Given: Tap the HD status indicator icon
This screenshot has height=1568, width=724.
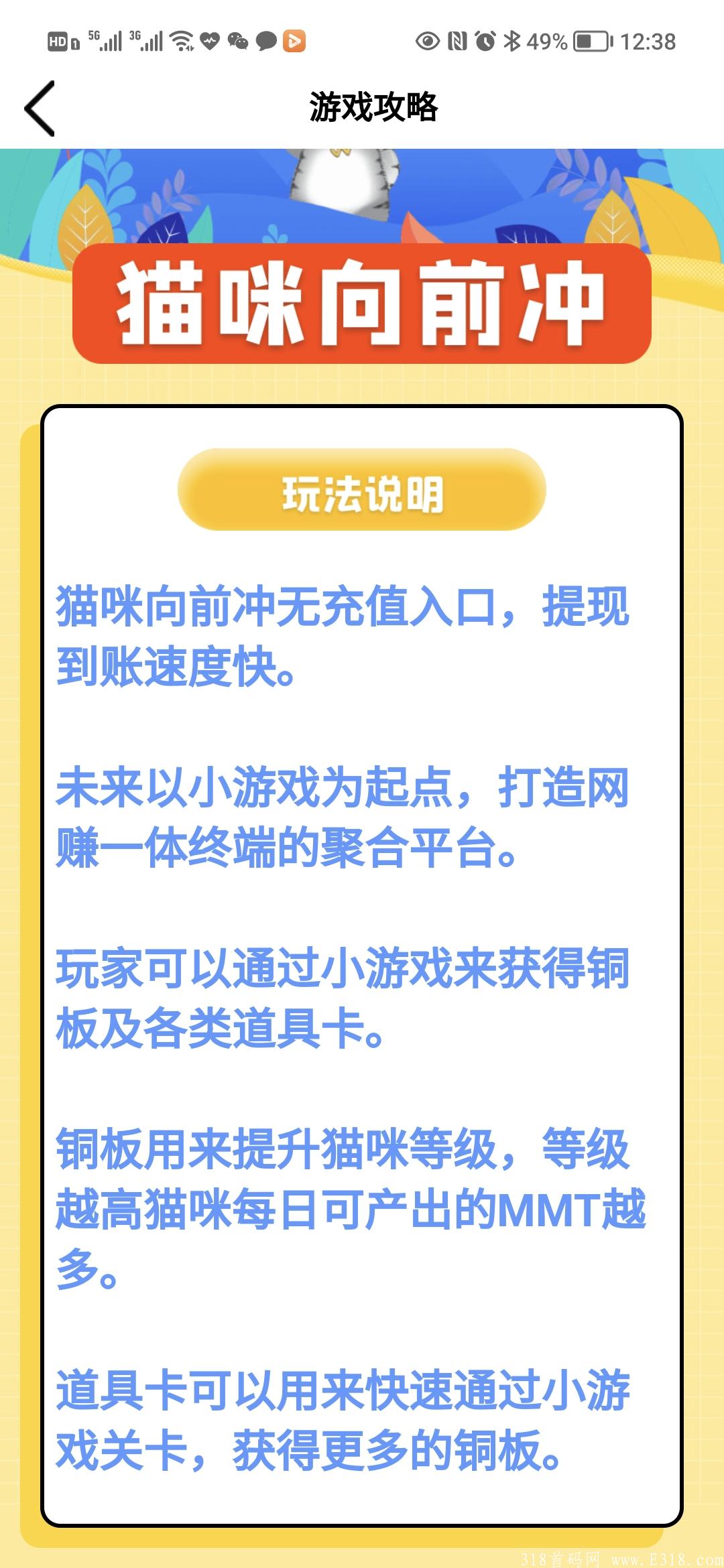Looking at the screenshot, I should [x=59, y=42].
